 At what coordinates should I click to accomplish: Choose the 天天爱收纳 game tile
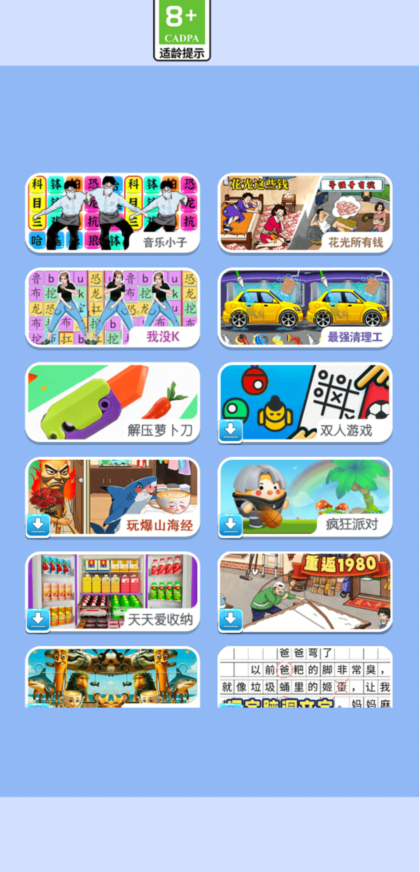(x=112, y=592)
